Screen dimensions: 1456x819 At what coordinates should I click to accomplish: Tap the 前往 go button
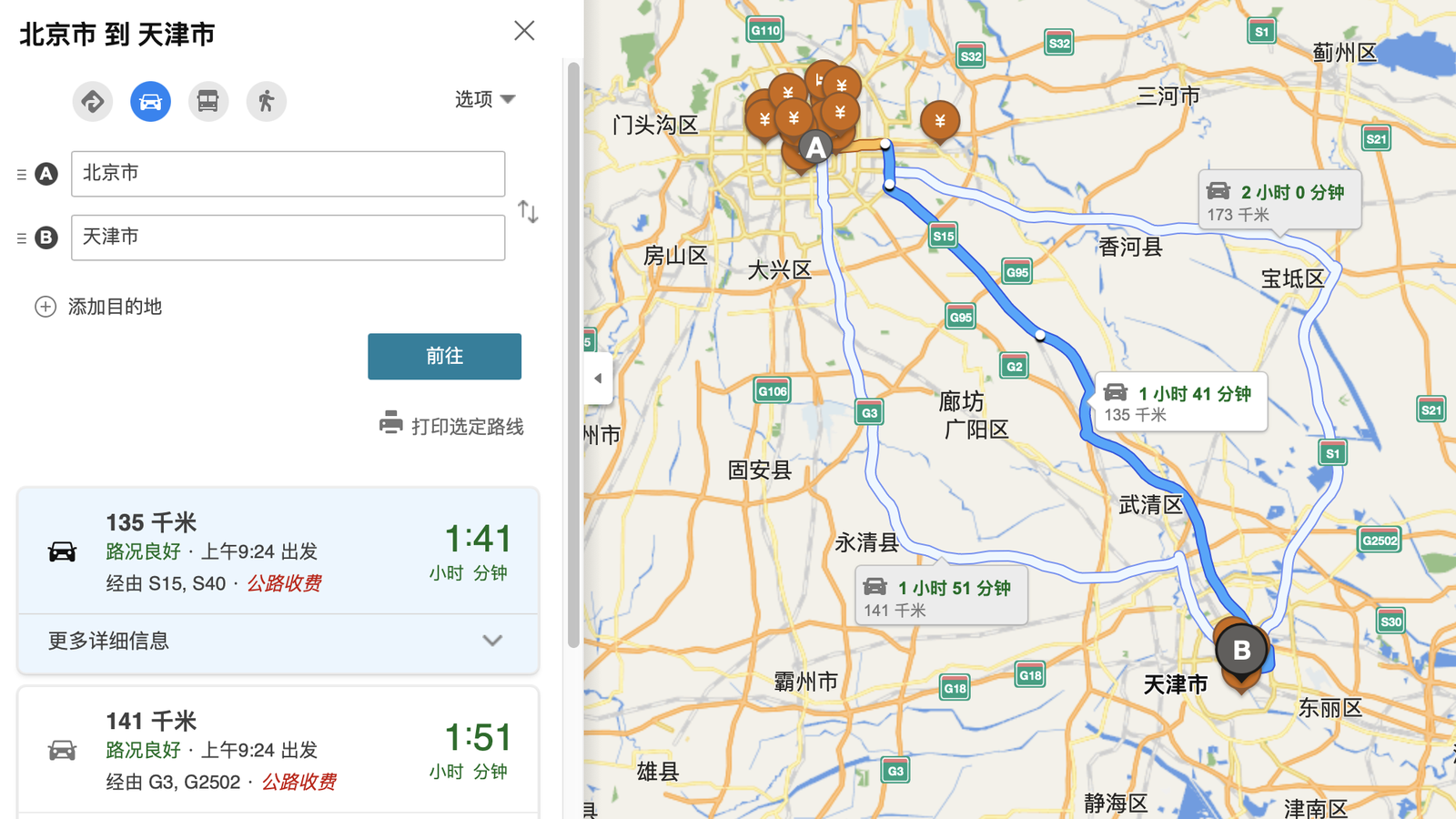pos(444,356)
